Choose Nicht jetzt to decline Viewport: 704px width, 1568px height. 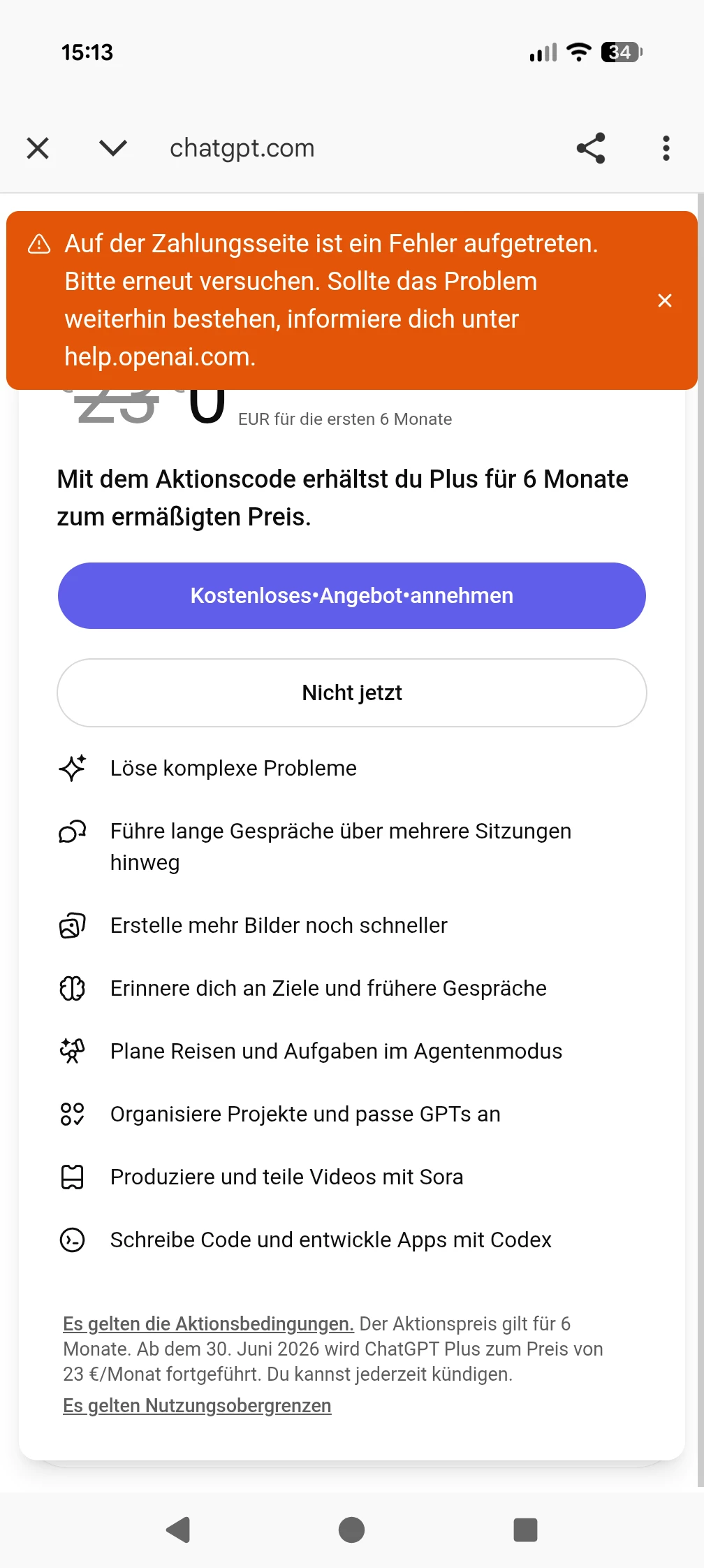(352, 692)
